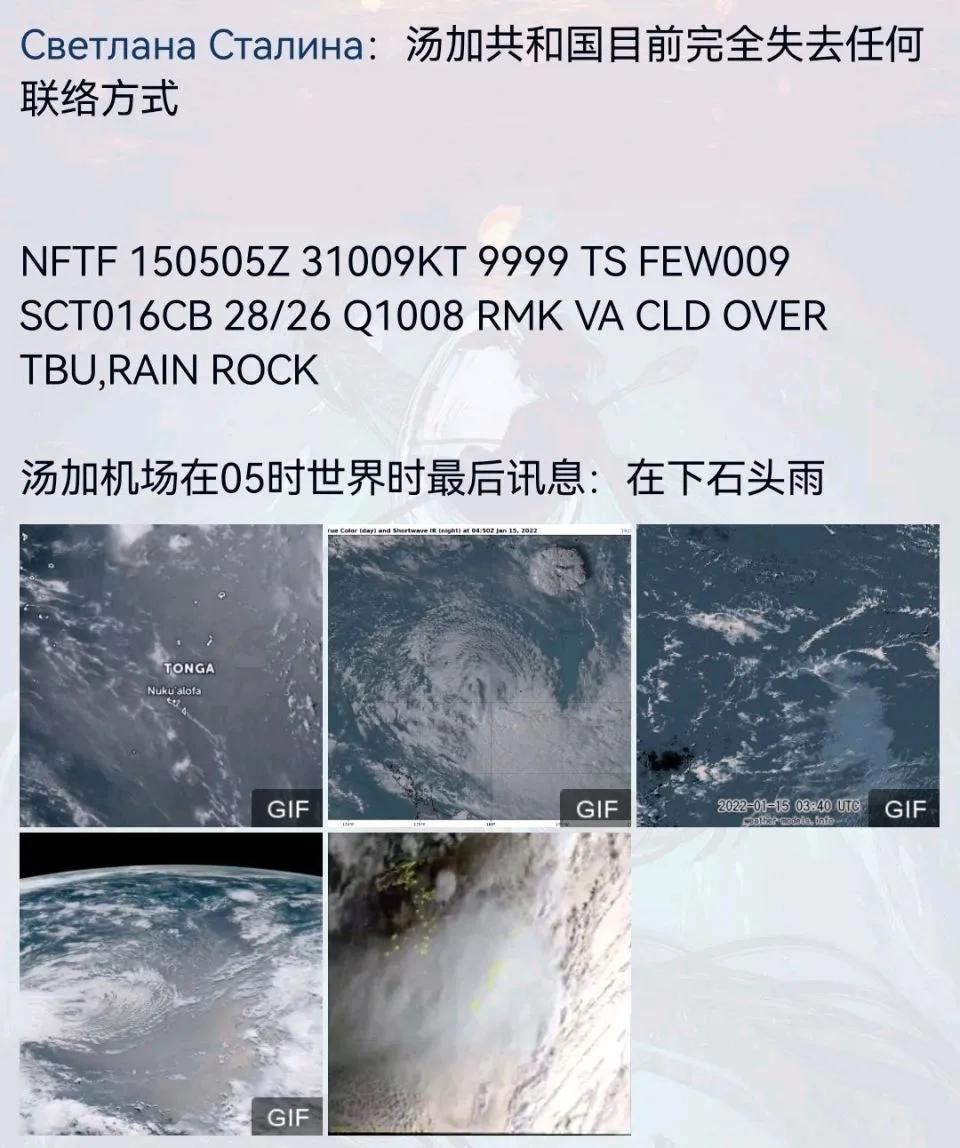The image size is (960, 1148).
Task: Open the Earth horizon view GIF
Action: coord(171,984)
